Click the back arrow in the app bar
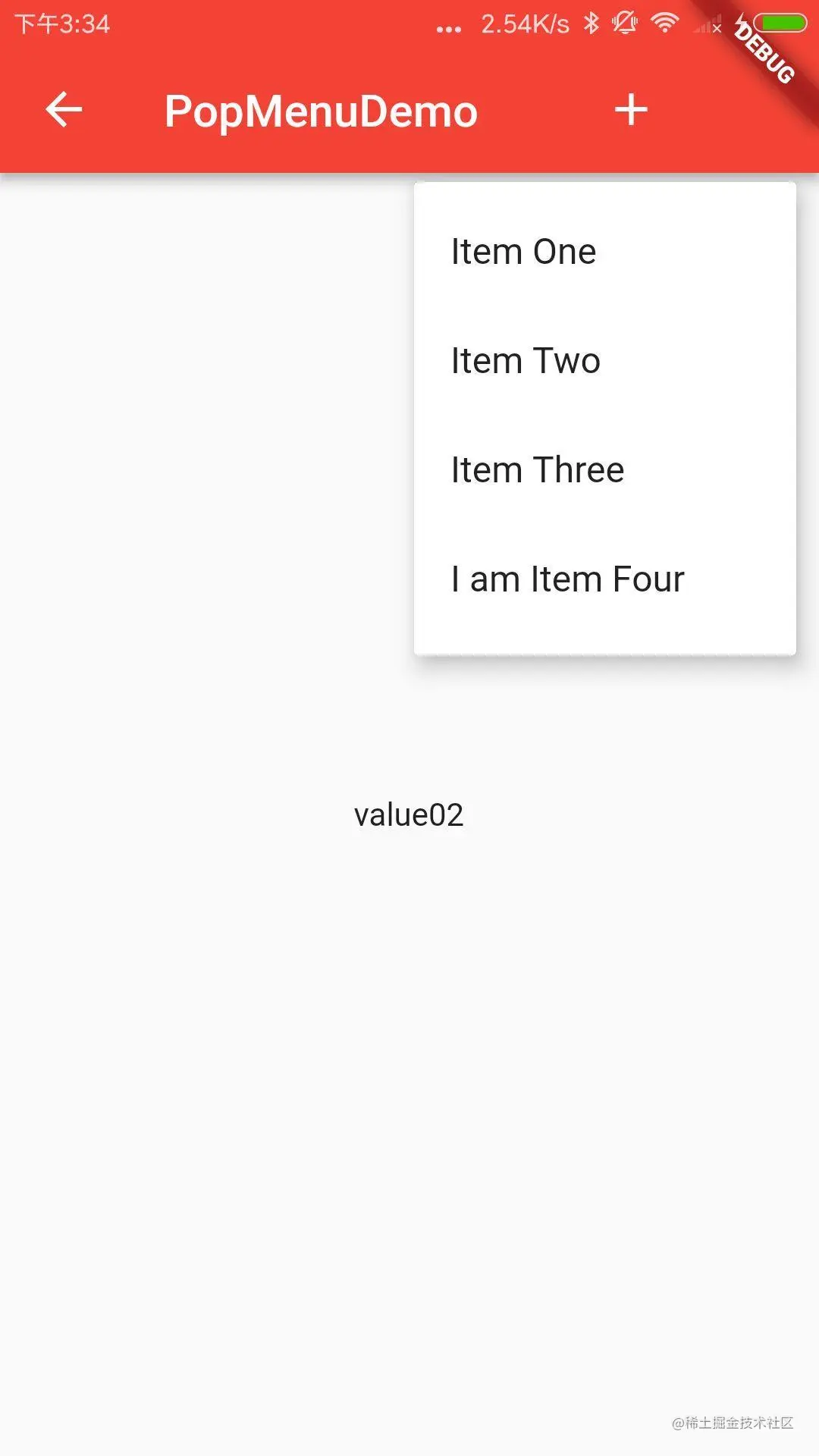This screenshot has height=1456, width=819. click(x=64, y=108)
